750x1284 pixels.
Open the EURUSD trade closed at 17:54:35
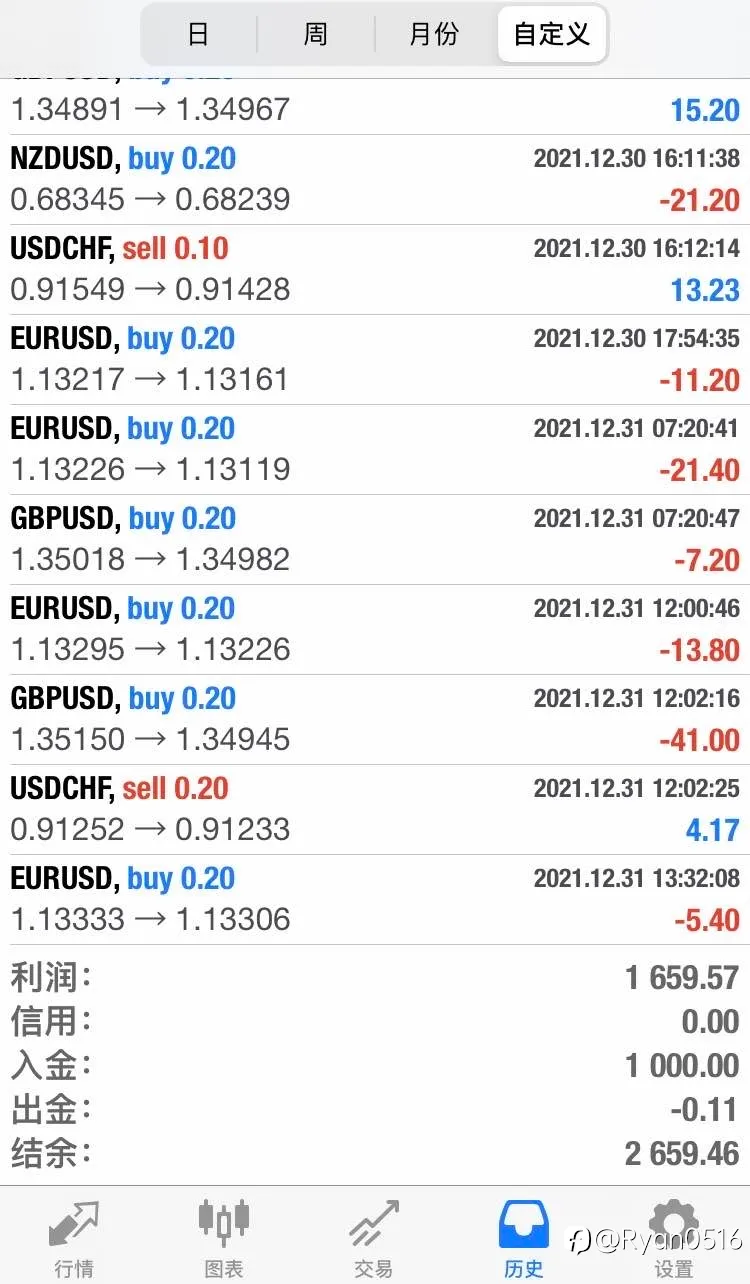[x=375, y=360]
